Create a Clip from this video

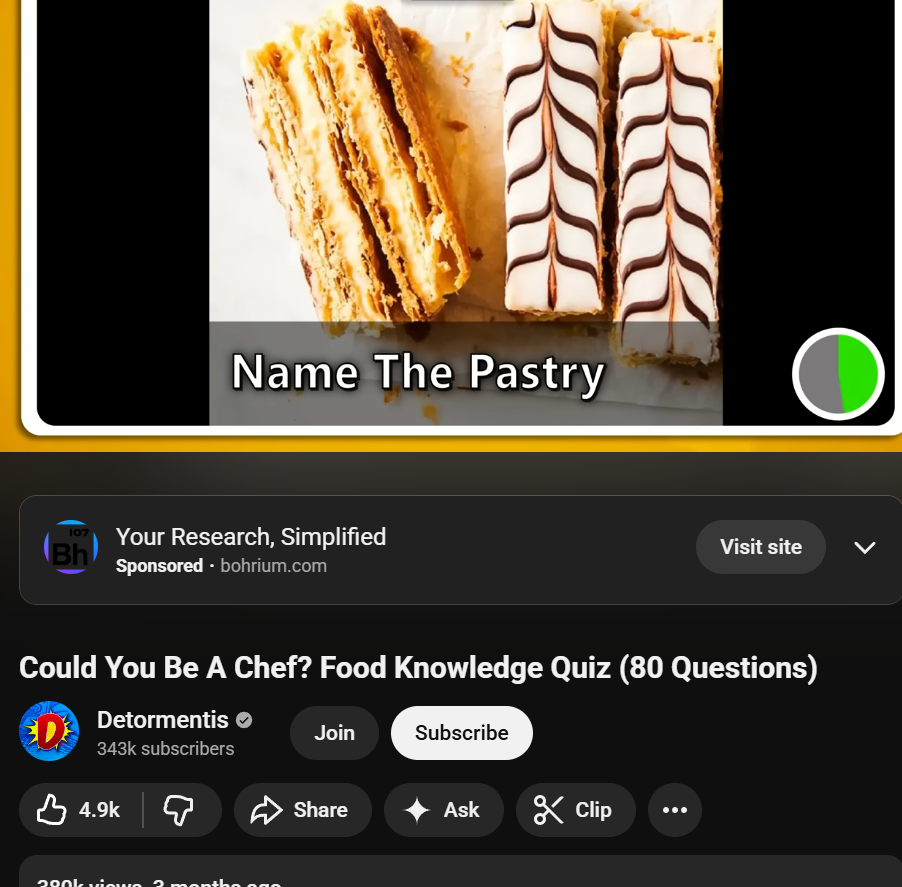[575, 810]
